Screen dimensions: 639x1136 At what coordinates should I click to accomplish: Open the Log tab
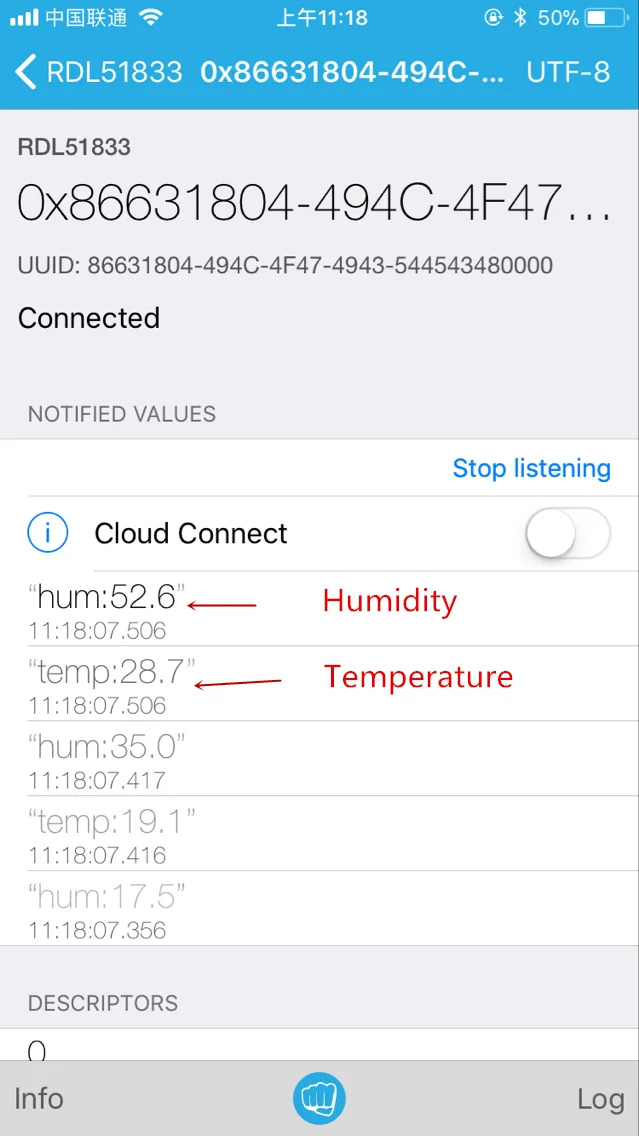(600, 1098)
